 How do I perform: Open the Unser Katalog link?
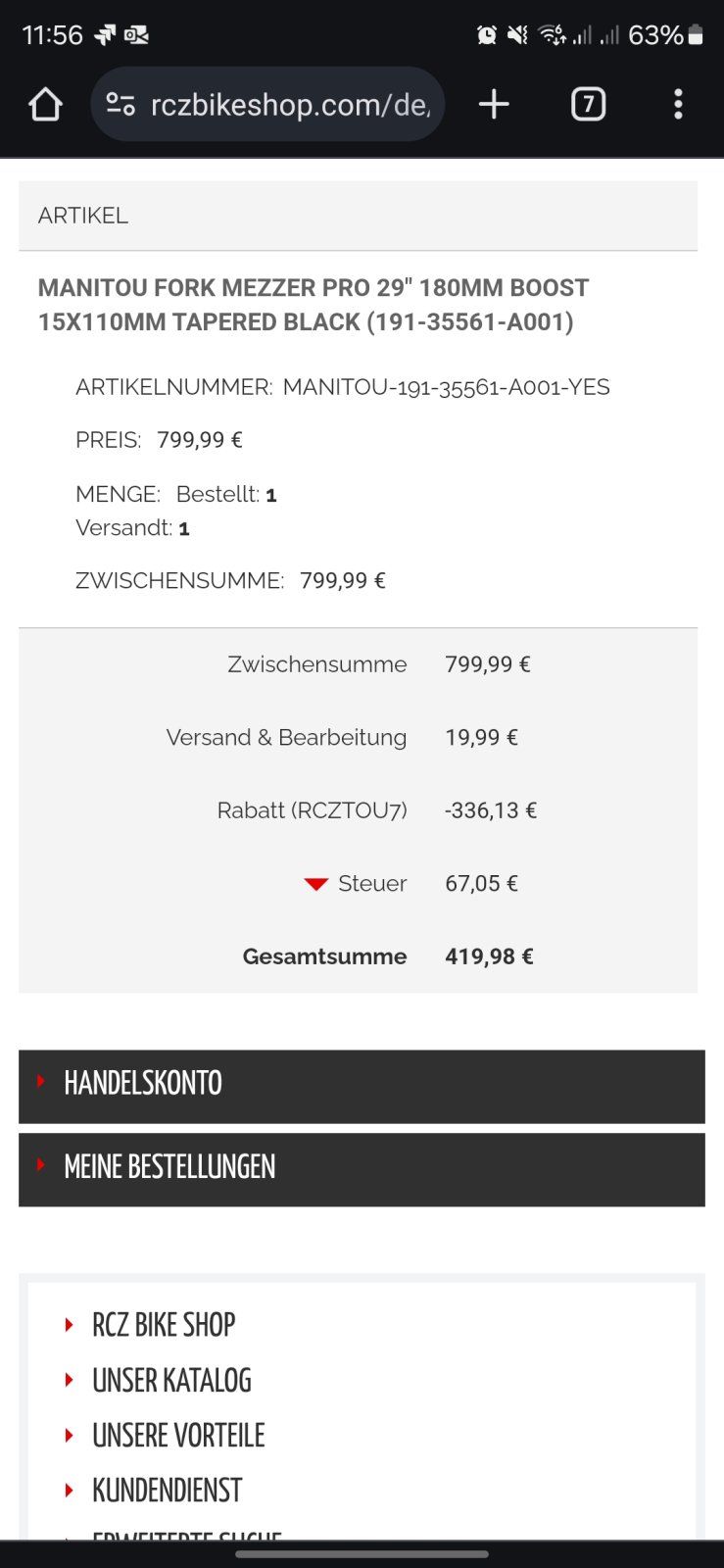pyautogui.click(x=171, y=1381)
